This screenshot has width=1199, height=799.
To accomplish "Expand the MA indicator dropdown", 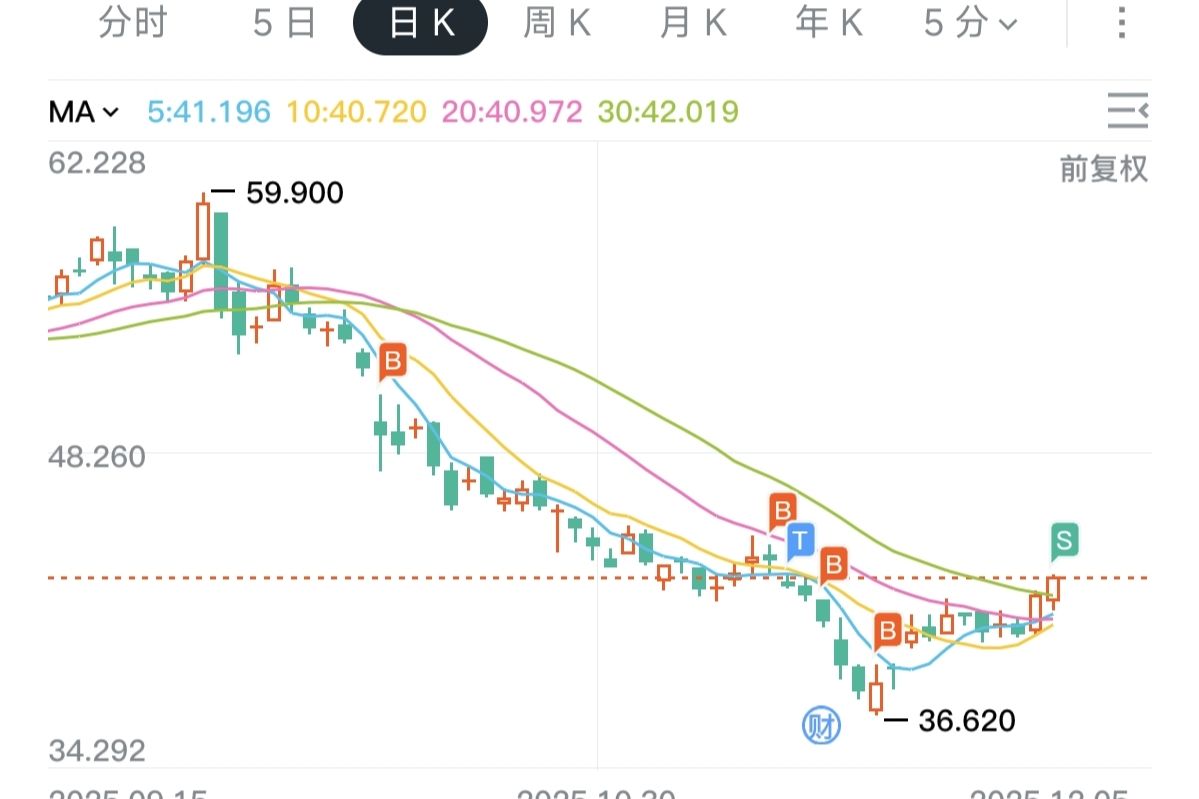I will [84, 112].
